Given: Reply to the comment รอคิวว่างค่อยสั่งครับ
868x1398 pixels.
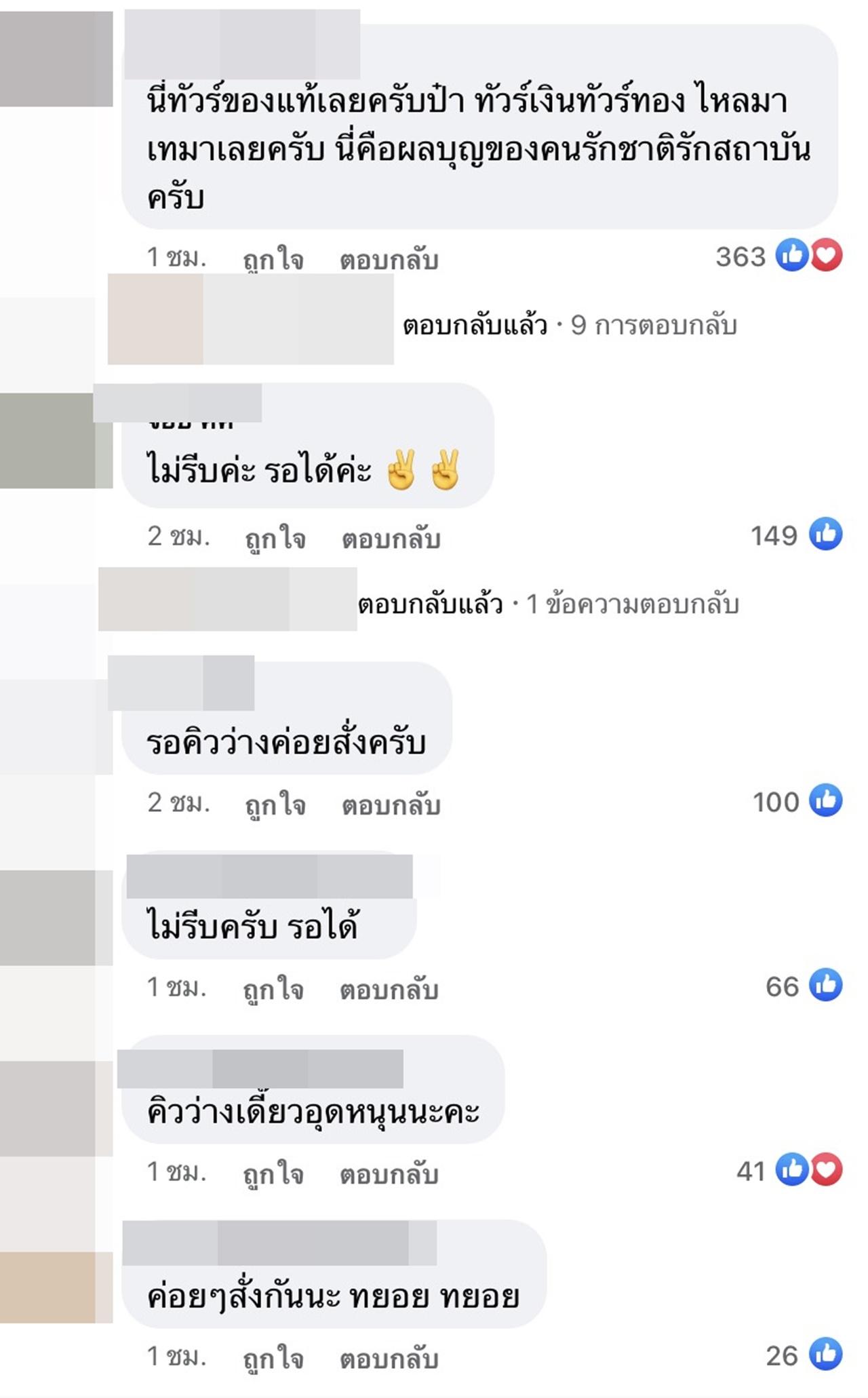Looking at the screenshot, I should (391, 804).
